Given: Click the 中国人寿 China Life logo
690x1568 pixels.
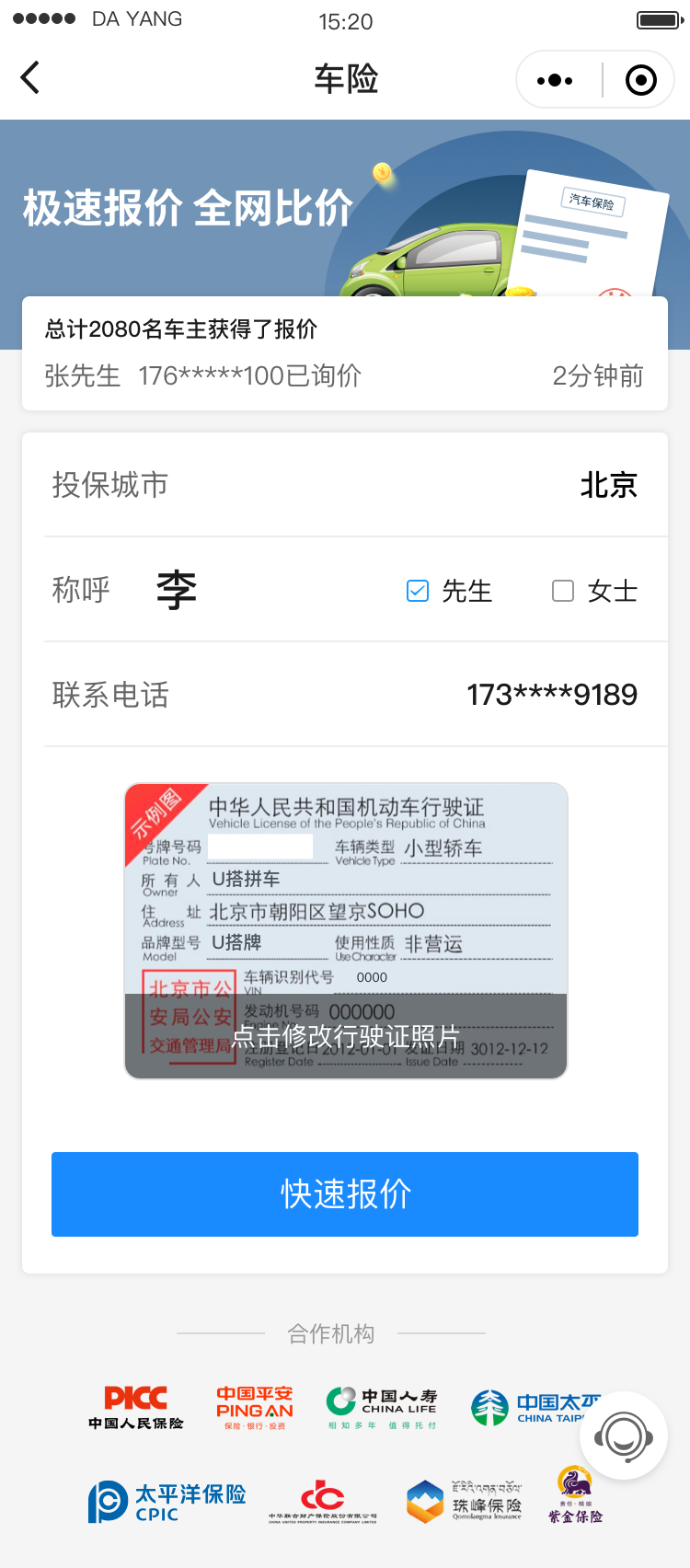Looking at the screenshot, I should coord(380,1405).
